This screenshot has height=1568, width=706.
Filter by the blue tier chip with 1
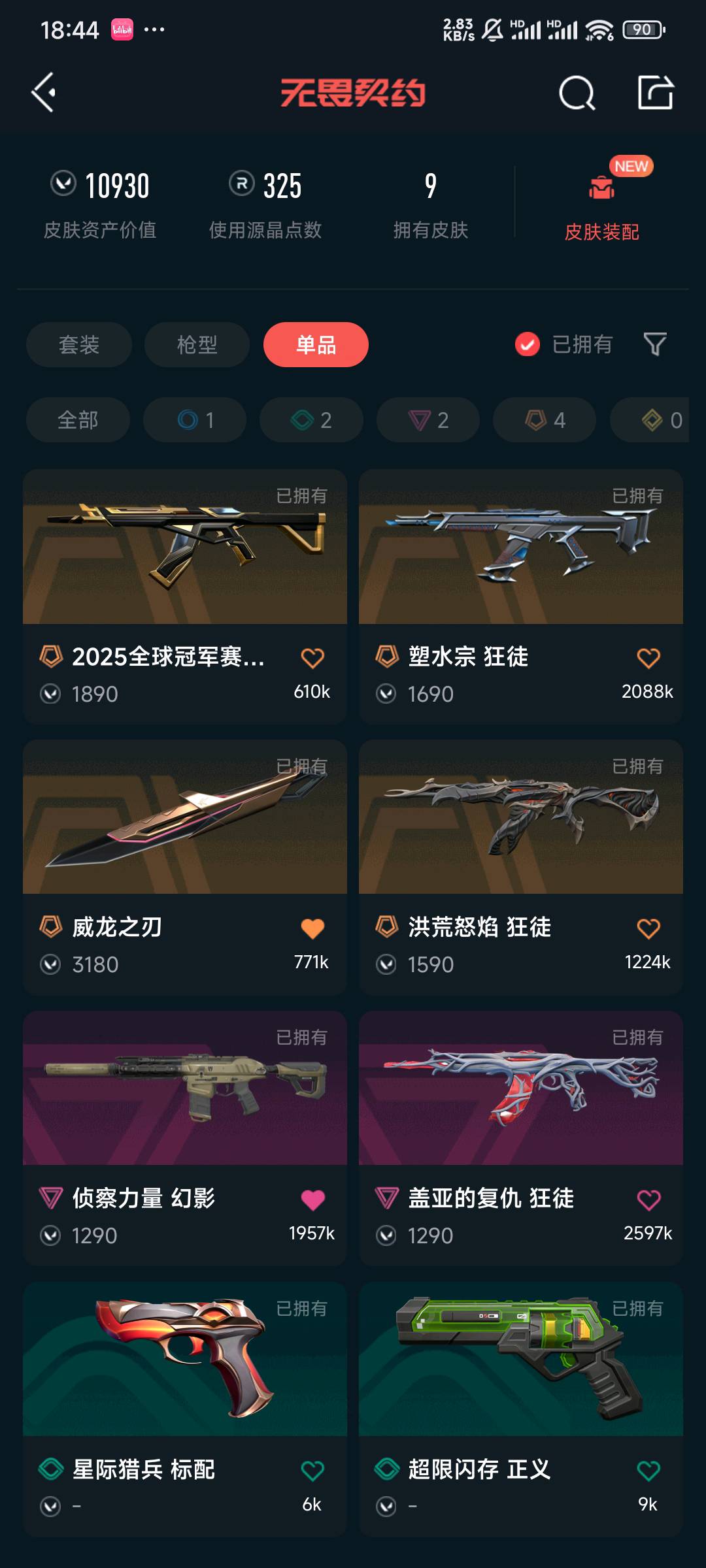tap(195, 420)
